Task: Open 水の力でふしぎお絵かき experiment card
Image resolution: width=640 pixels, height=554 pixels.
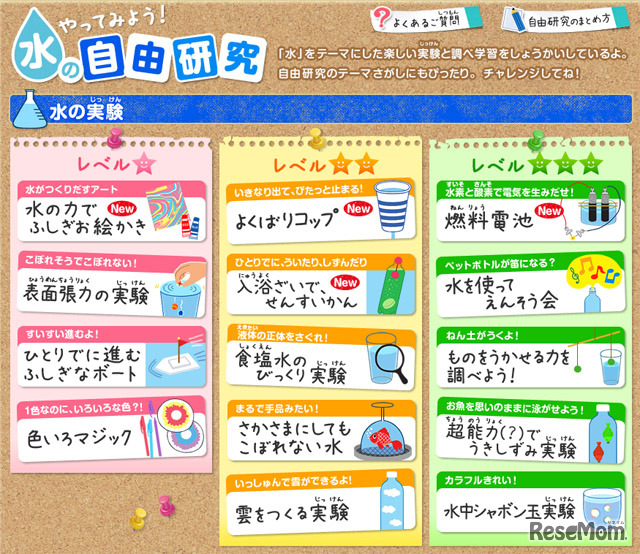Action: [108, 212]
